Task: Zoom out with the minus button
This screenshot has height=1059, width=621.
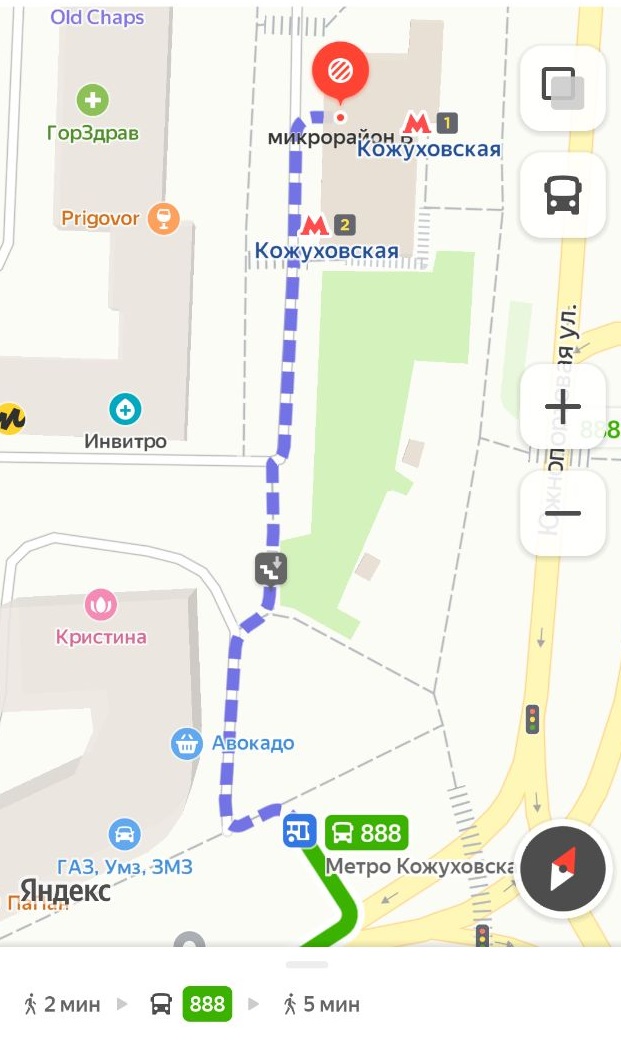Action: pyautogui.click(x=562, y=513)
